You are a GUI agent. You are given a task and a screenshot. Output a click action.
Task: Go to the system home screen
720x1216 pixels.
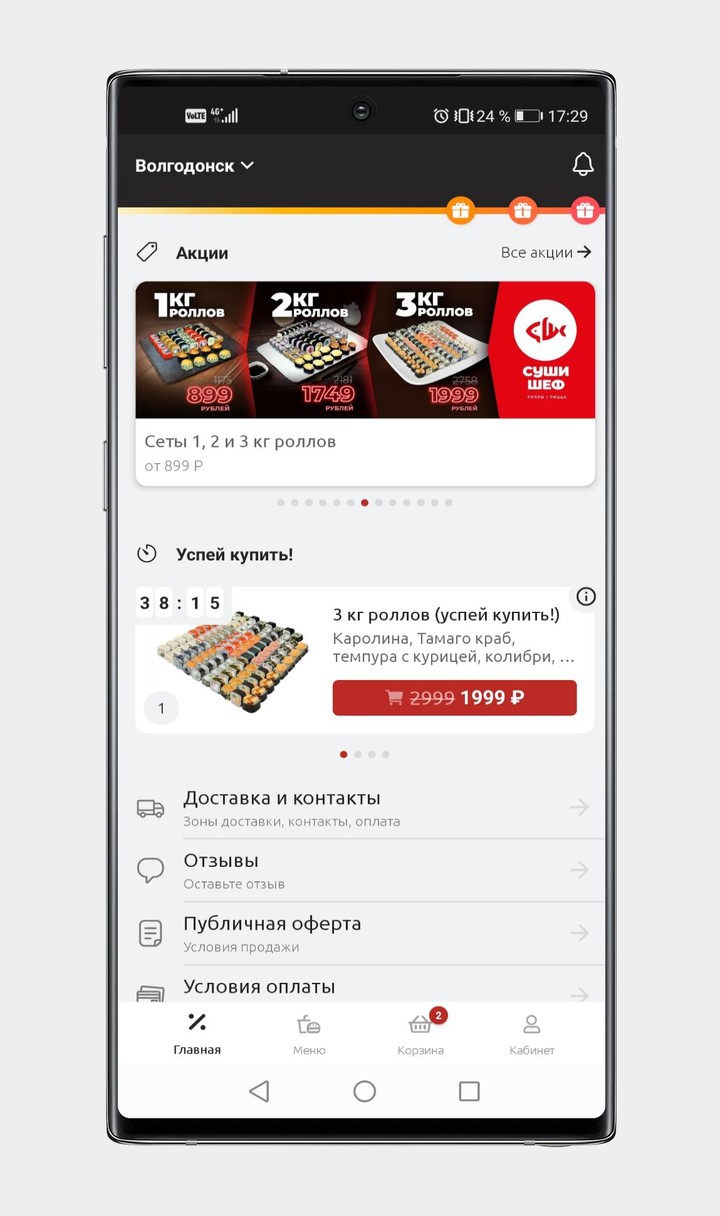tap(364, 1091)
